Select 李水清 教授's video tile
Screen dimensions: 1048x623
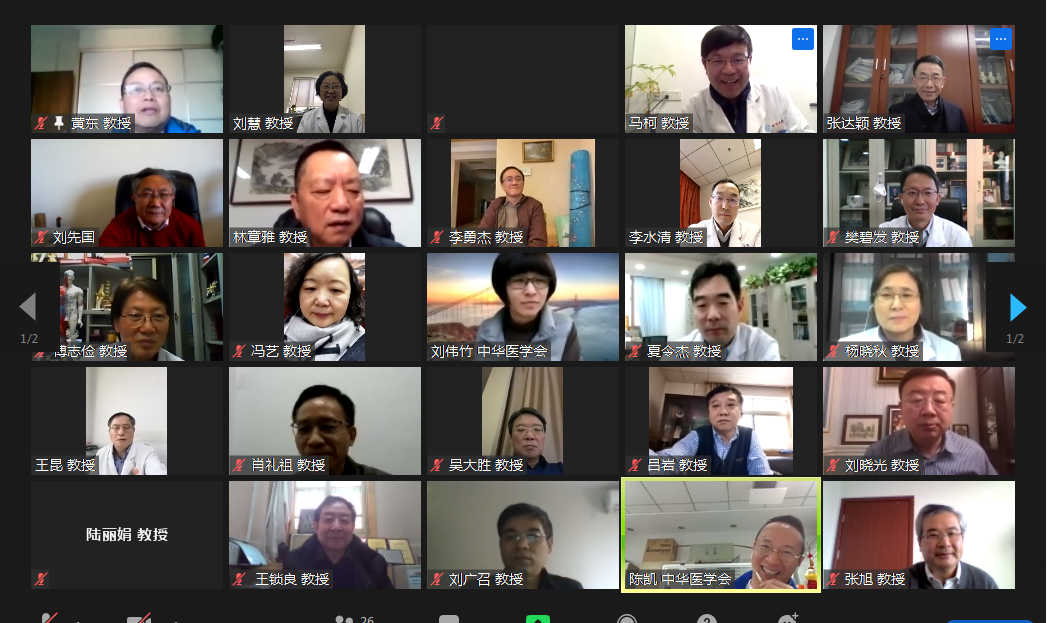721,193
